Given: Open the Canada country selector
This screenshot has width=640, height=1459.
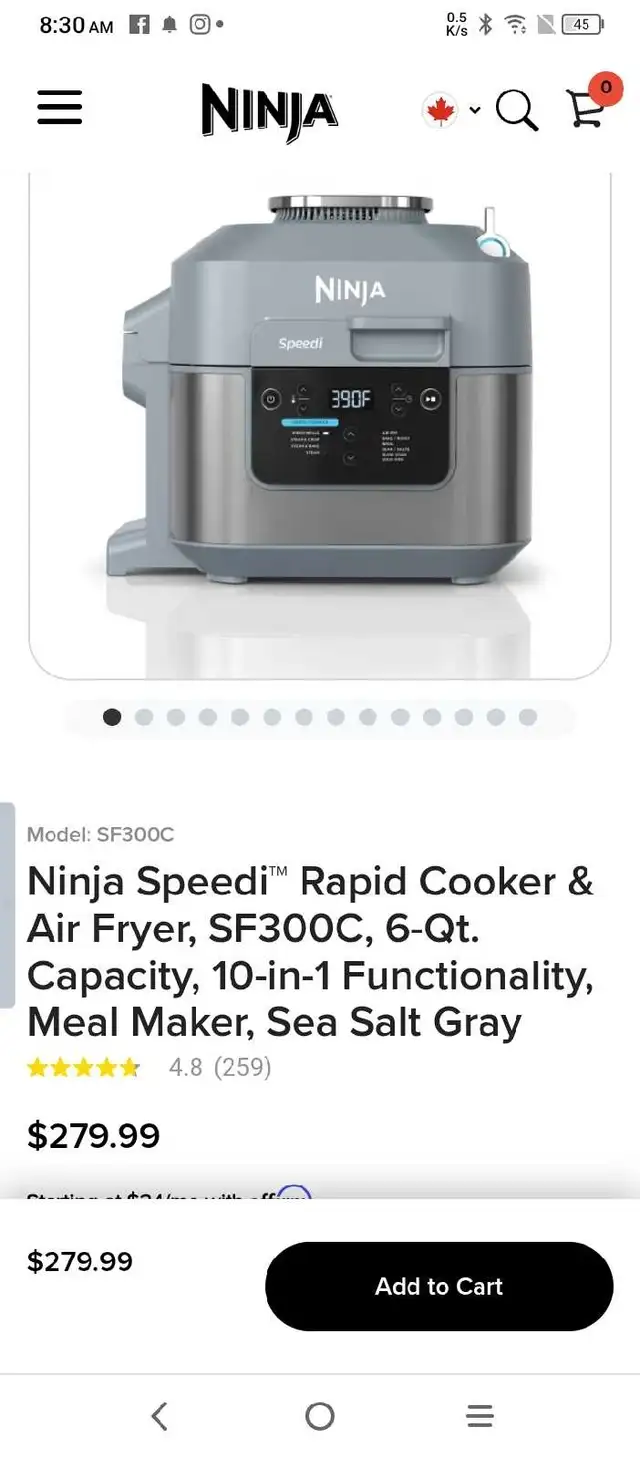Looking at the screenshot, I should coord(450,110).
